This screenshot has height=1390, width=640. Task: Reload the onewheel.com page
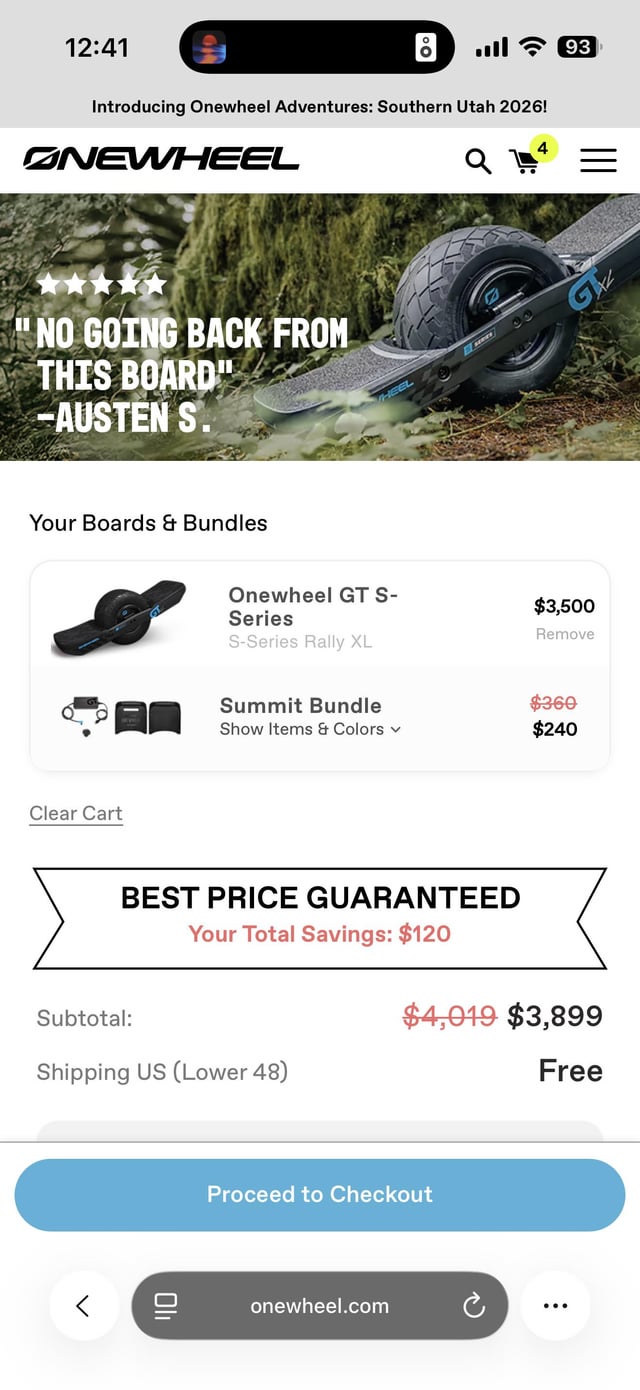pos(474,1305)
